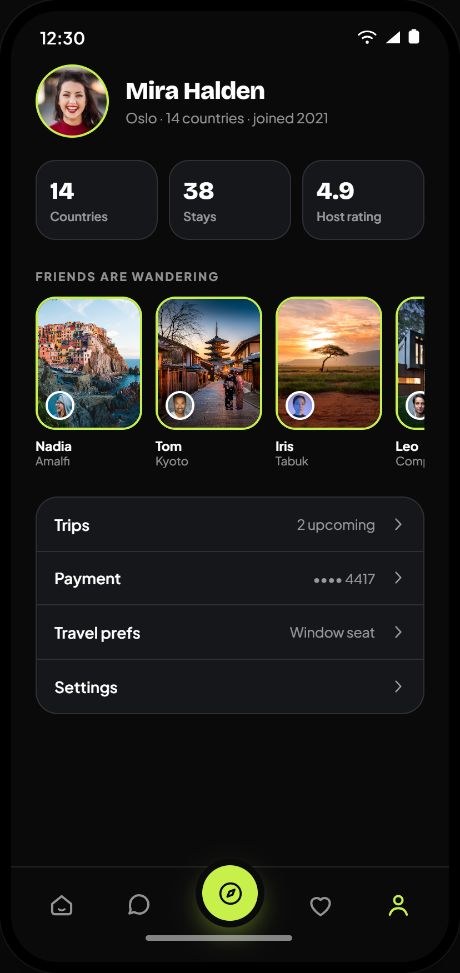Open Leo's story tile
The height and width of the screenshot is (973, 460).
410,363
